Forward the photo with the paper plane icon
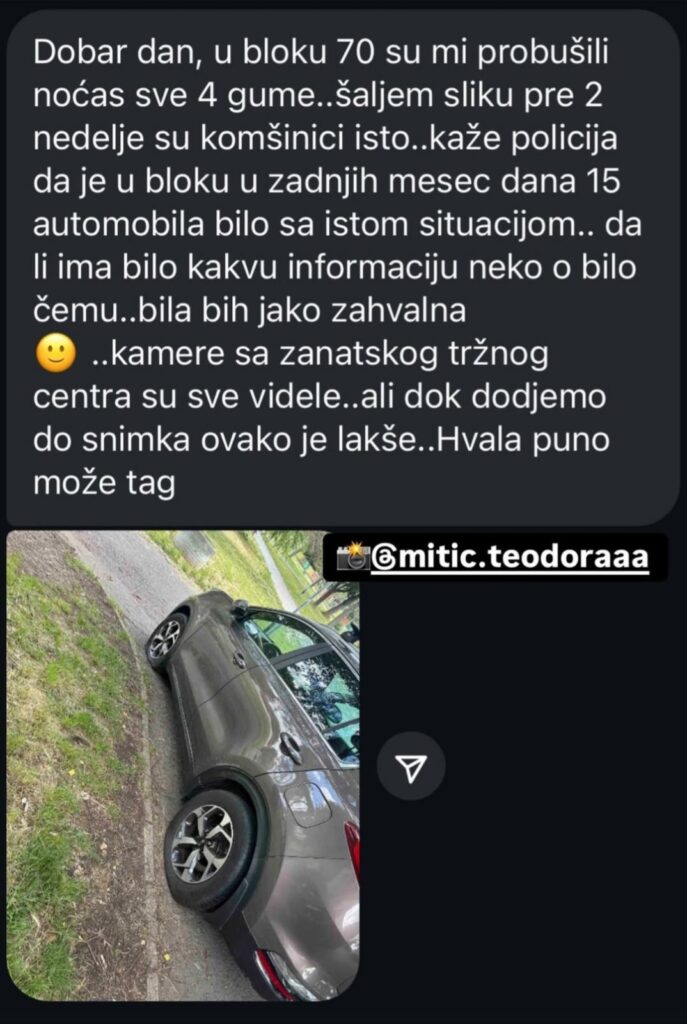Image resolution: width=687 pixels, height=1024 pixels. pos(411,766)
